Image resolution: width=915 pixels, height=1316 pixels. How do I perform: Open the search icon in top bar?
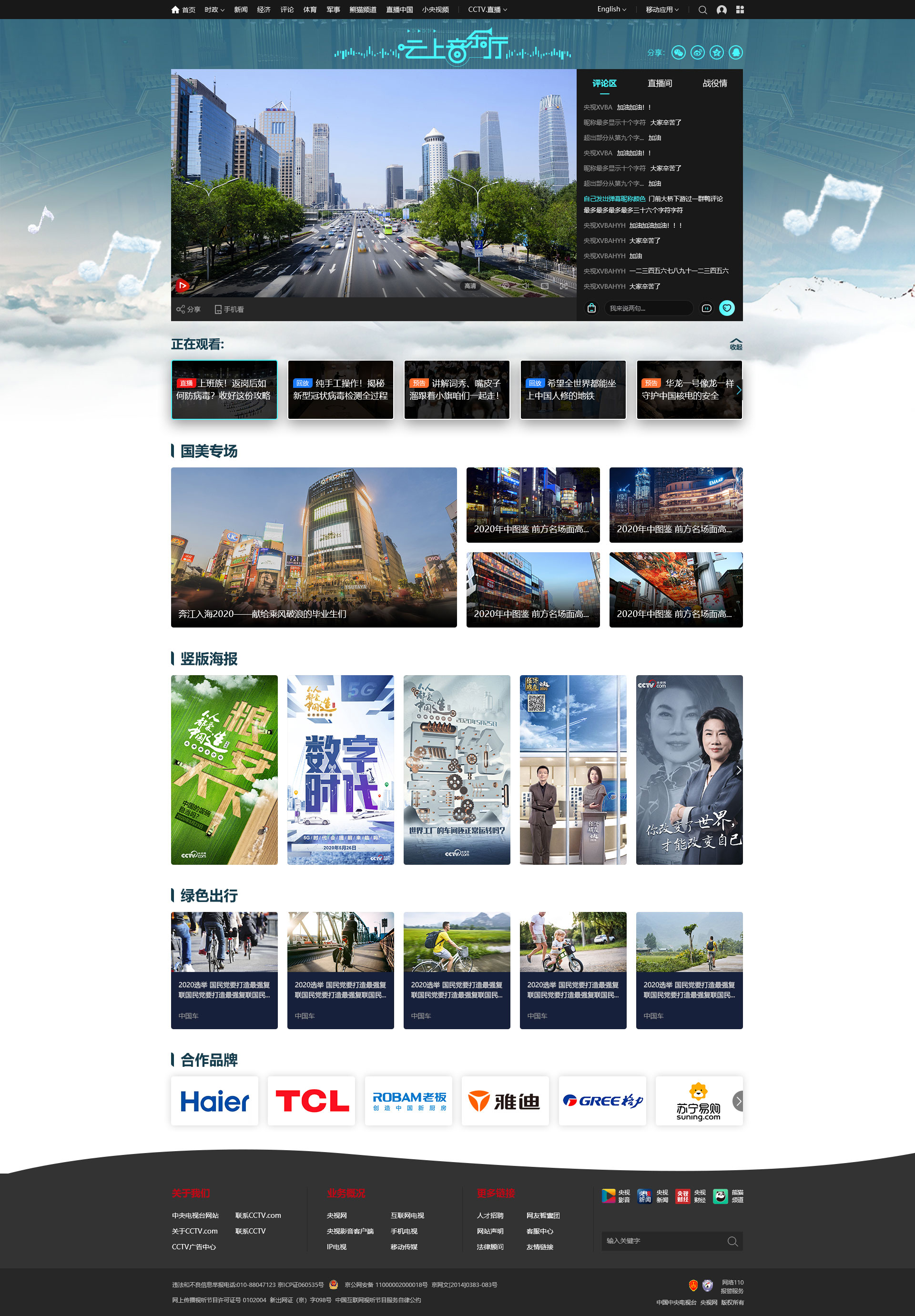coord(702,10)
